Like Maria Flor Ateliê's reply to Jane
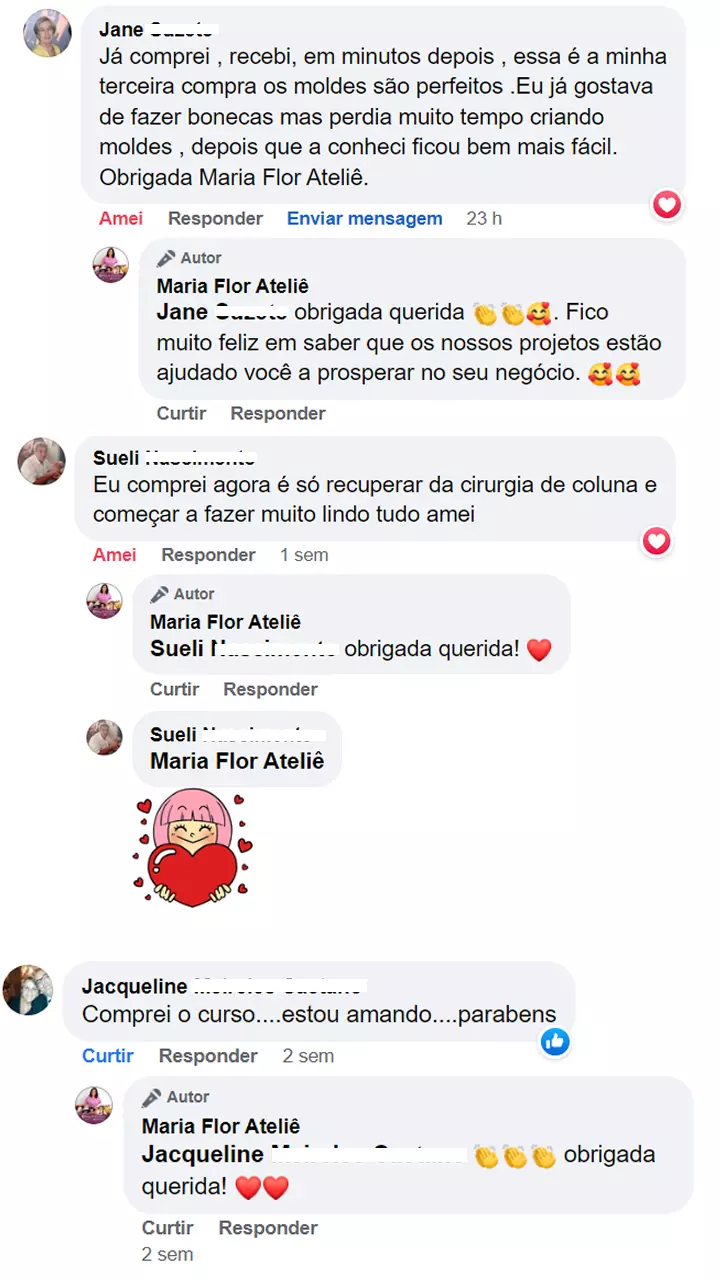The width and height of the screenshot is (720, 1280). [x=181, y=413]
